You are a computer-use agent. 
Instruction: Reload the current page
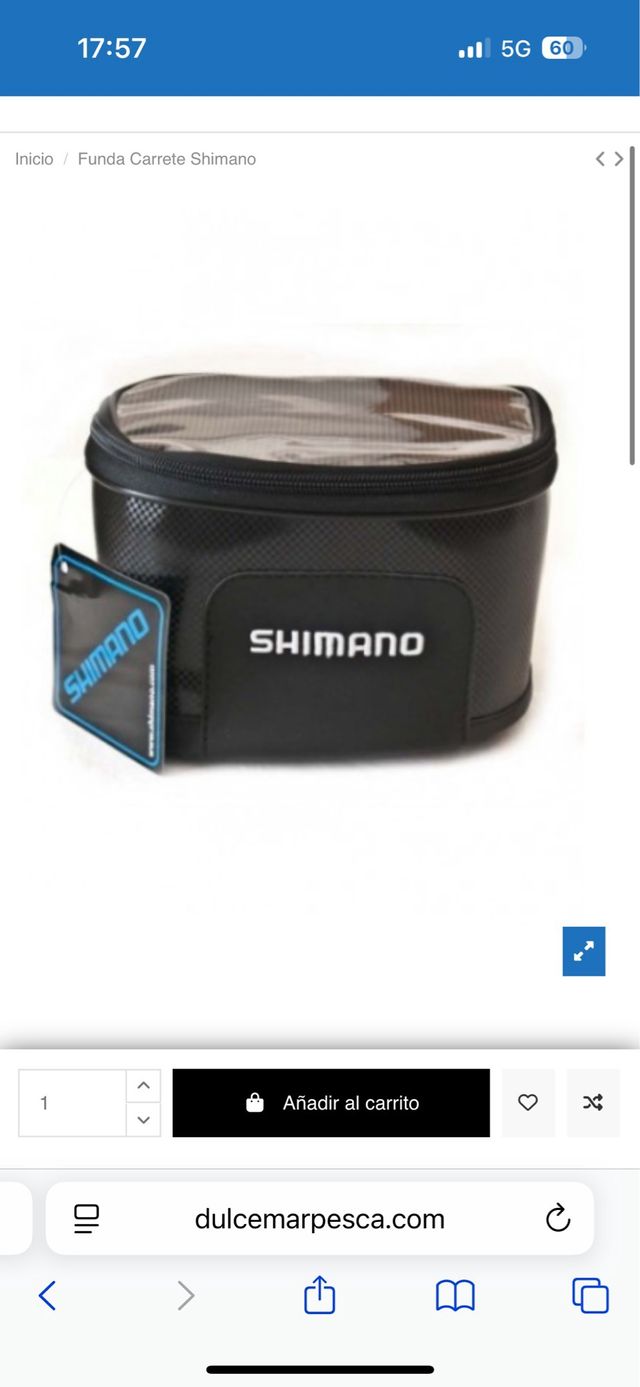557,1219
